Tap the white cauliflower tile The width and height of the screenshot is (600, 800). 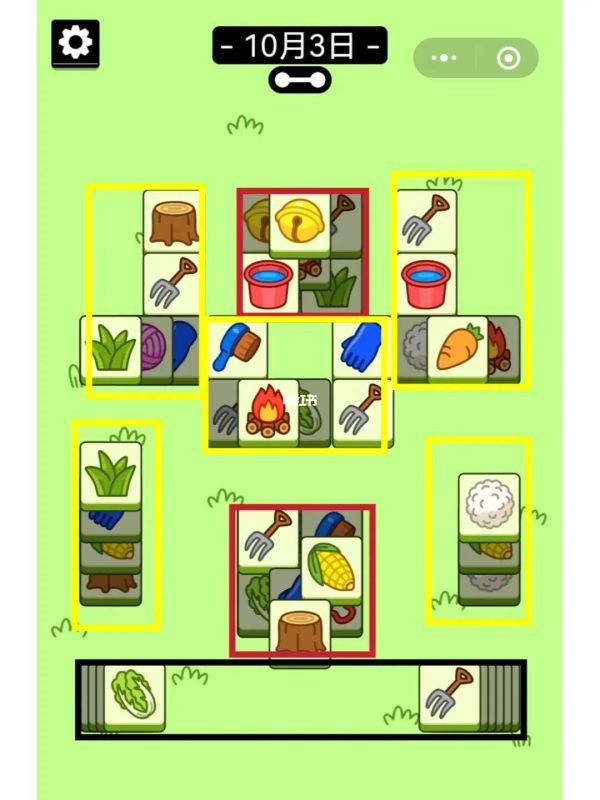click(489, 505)
